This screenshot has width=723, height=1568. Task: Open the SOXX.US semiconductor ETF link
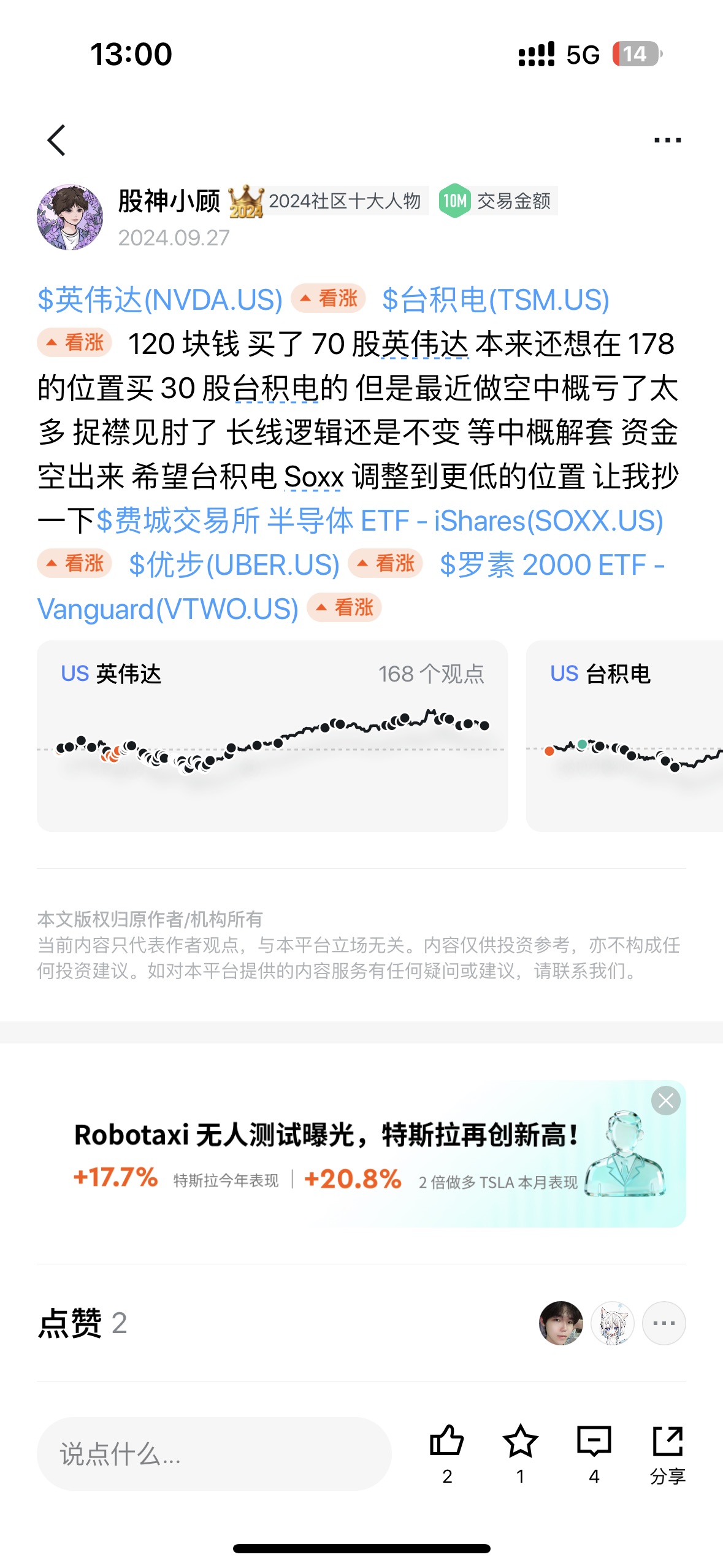pyautogui.click(x=380, y=521)
